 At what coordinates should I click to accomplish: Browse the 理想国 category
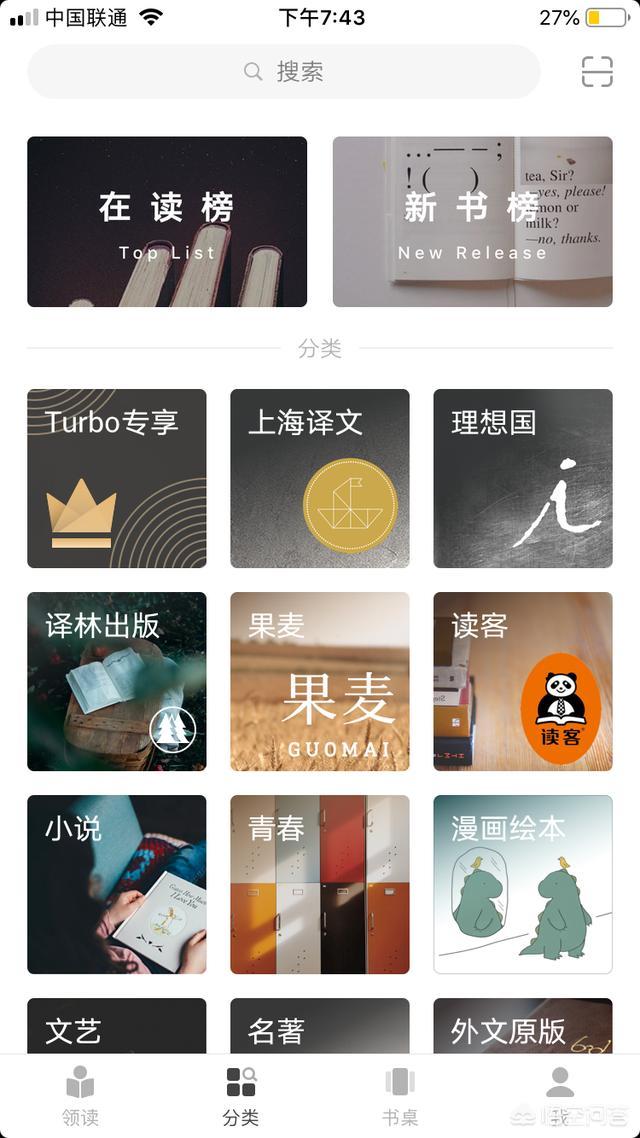point(522,478)
